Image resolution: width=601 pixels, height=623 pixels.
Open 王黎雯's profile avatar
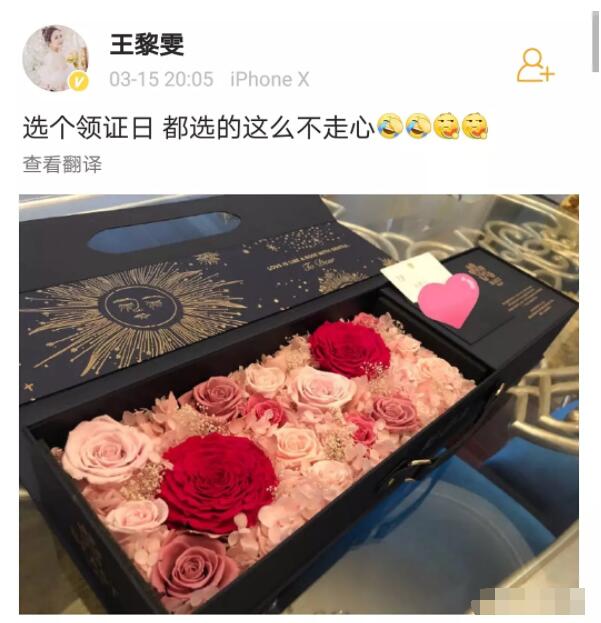55,58
